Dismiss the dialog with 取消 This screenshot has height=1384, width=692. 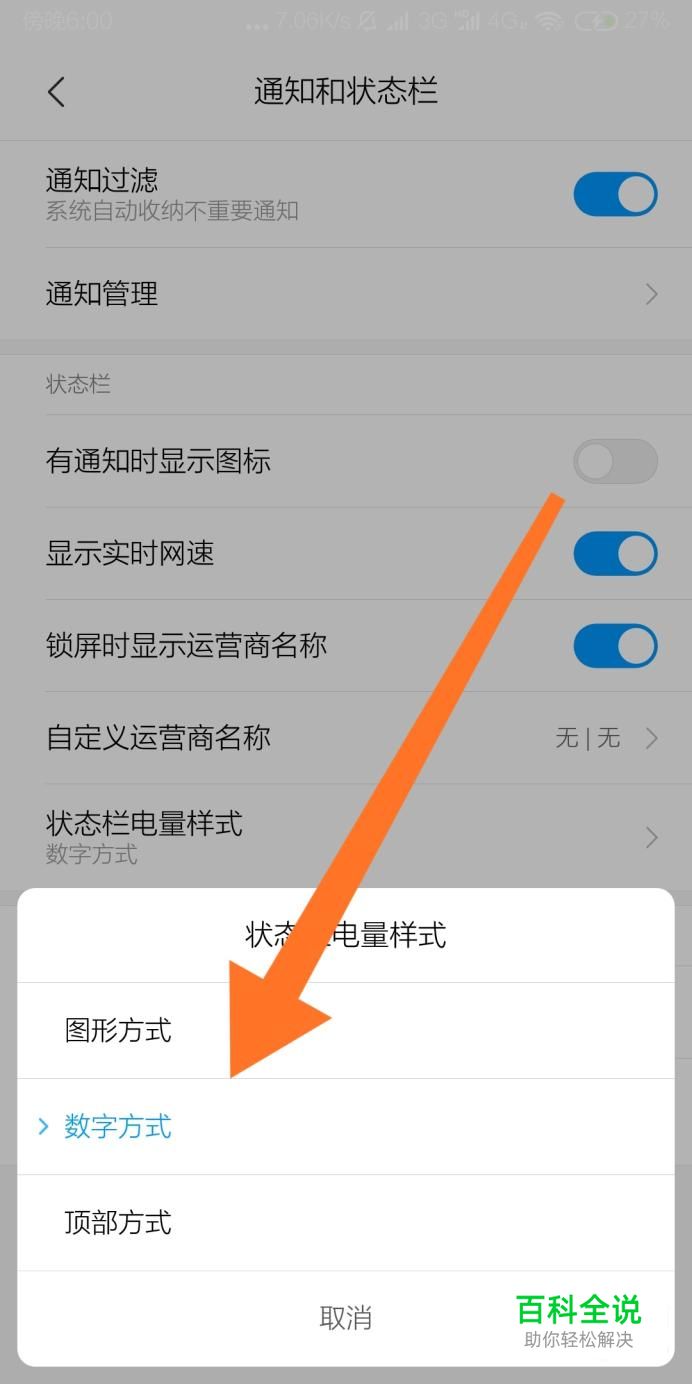click(346, 1318)
